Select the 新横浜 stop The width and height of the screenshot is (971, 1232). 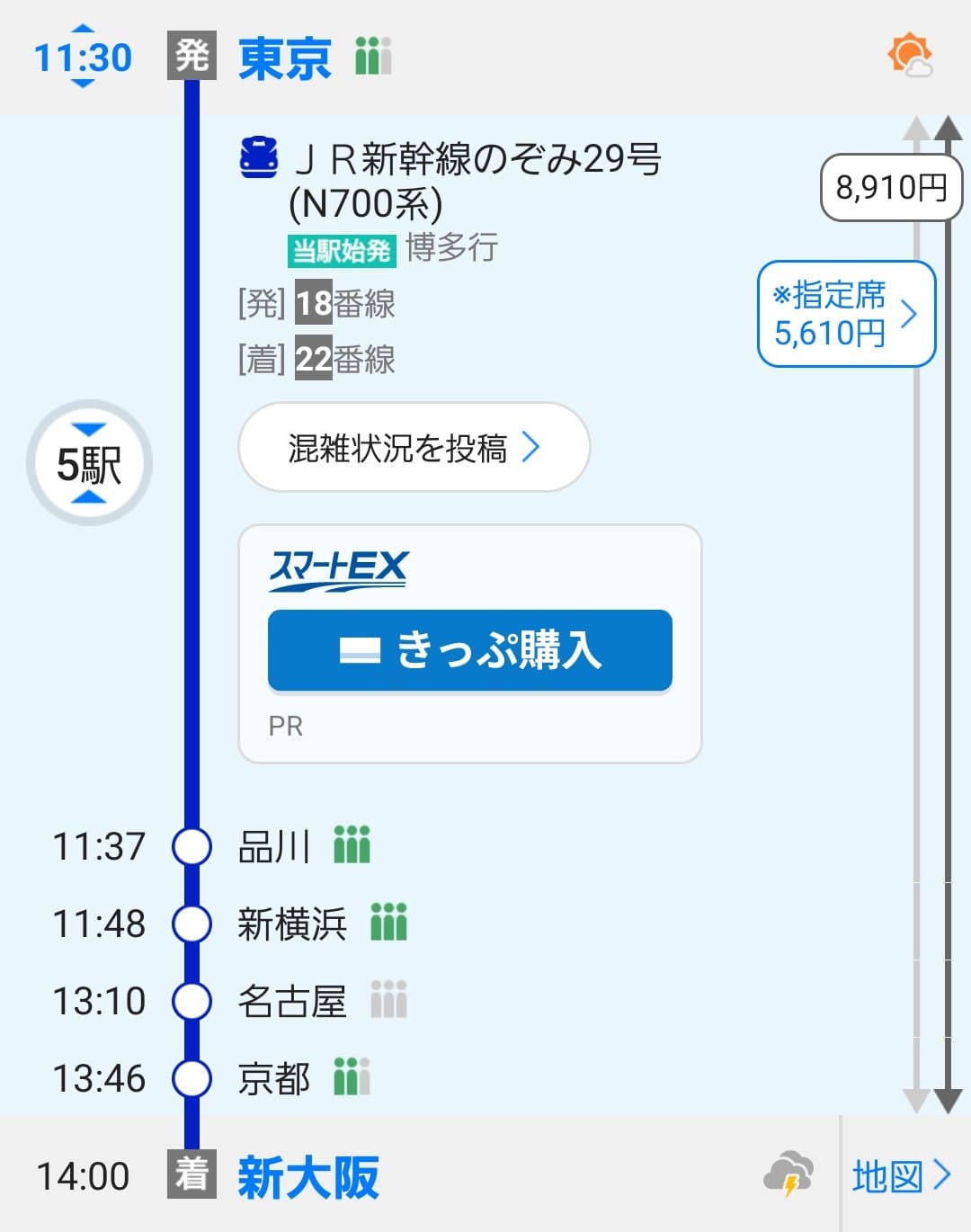point(292,924)
